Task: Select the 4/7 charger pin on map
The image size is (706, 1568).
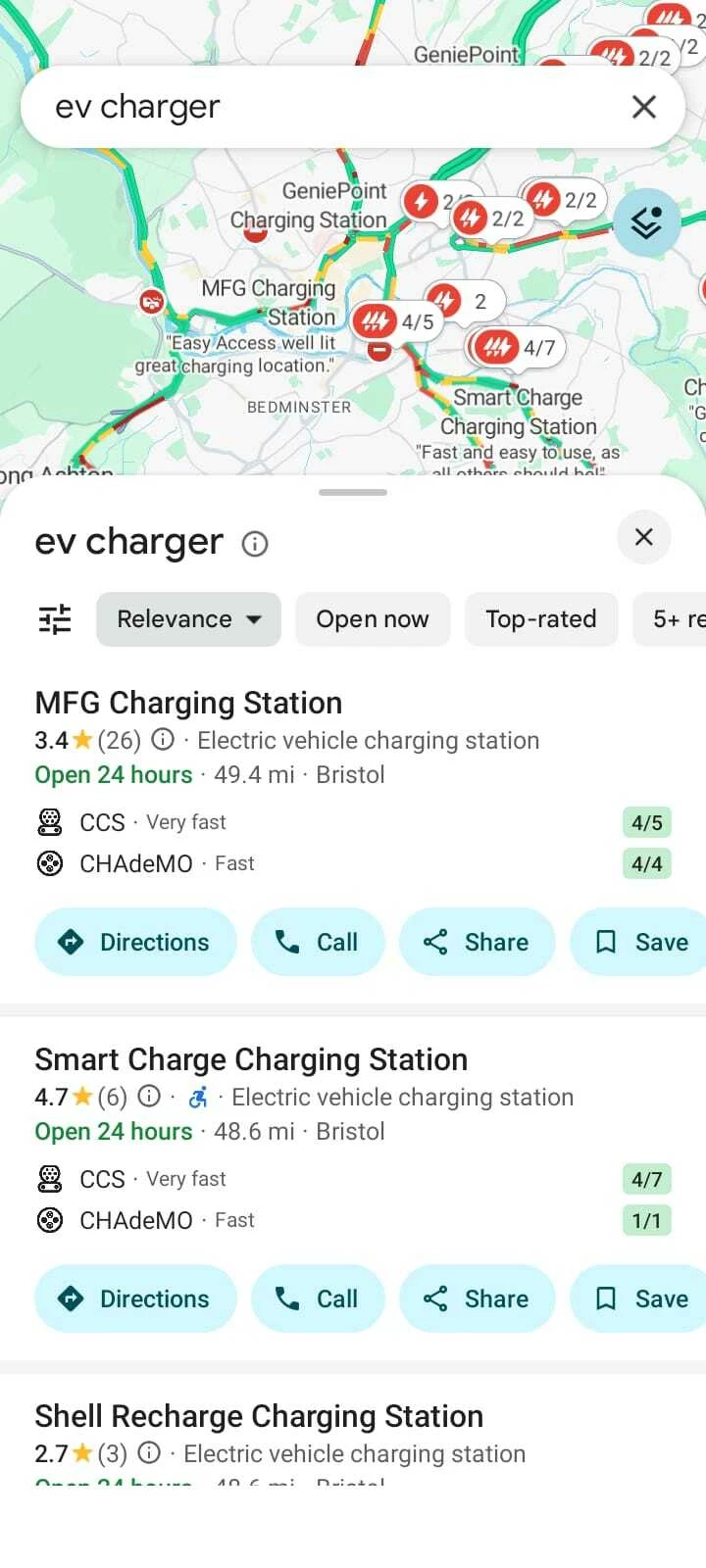Action: pos(516,347)
